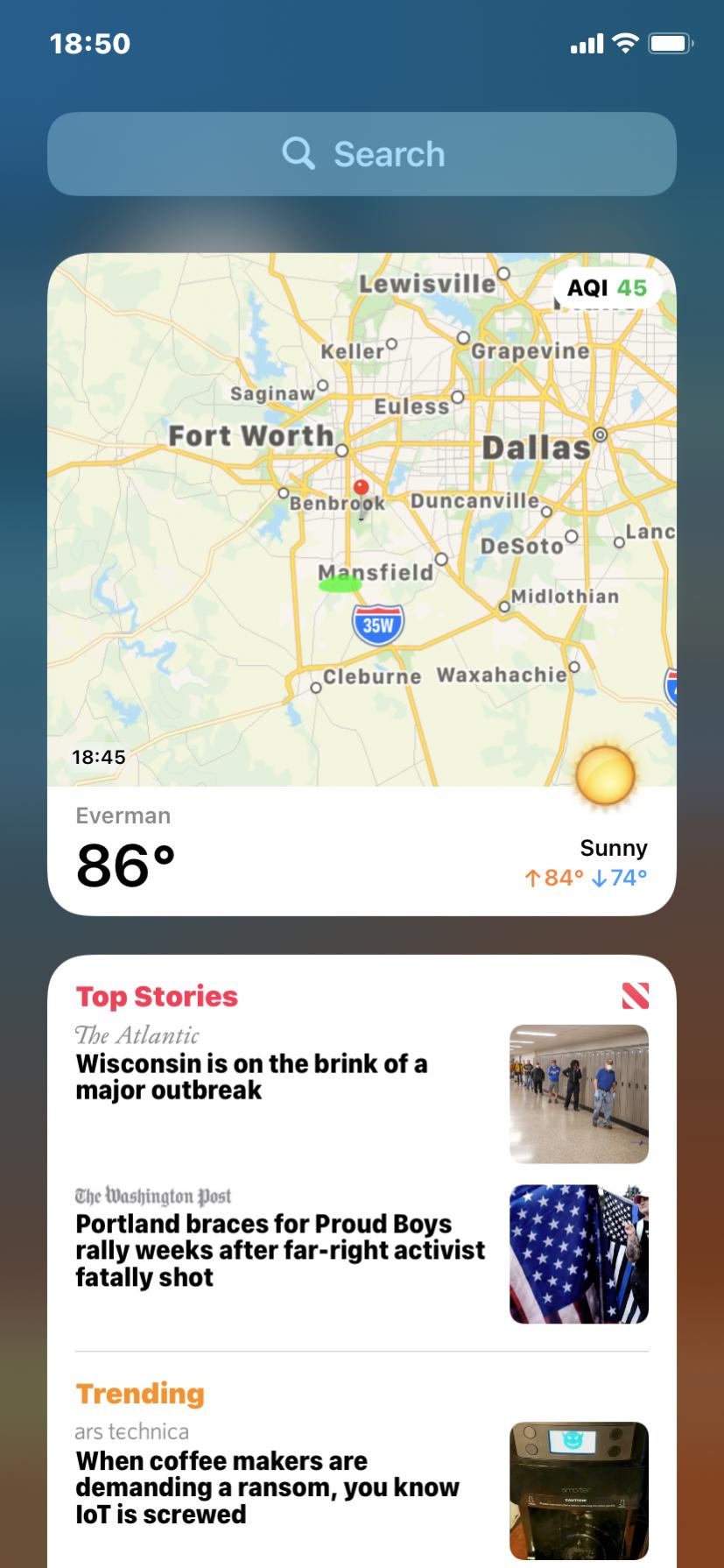Tap the Search field
Viewport: 724px width, 1568px height.
(362, 154)
